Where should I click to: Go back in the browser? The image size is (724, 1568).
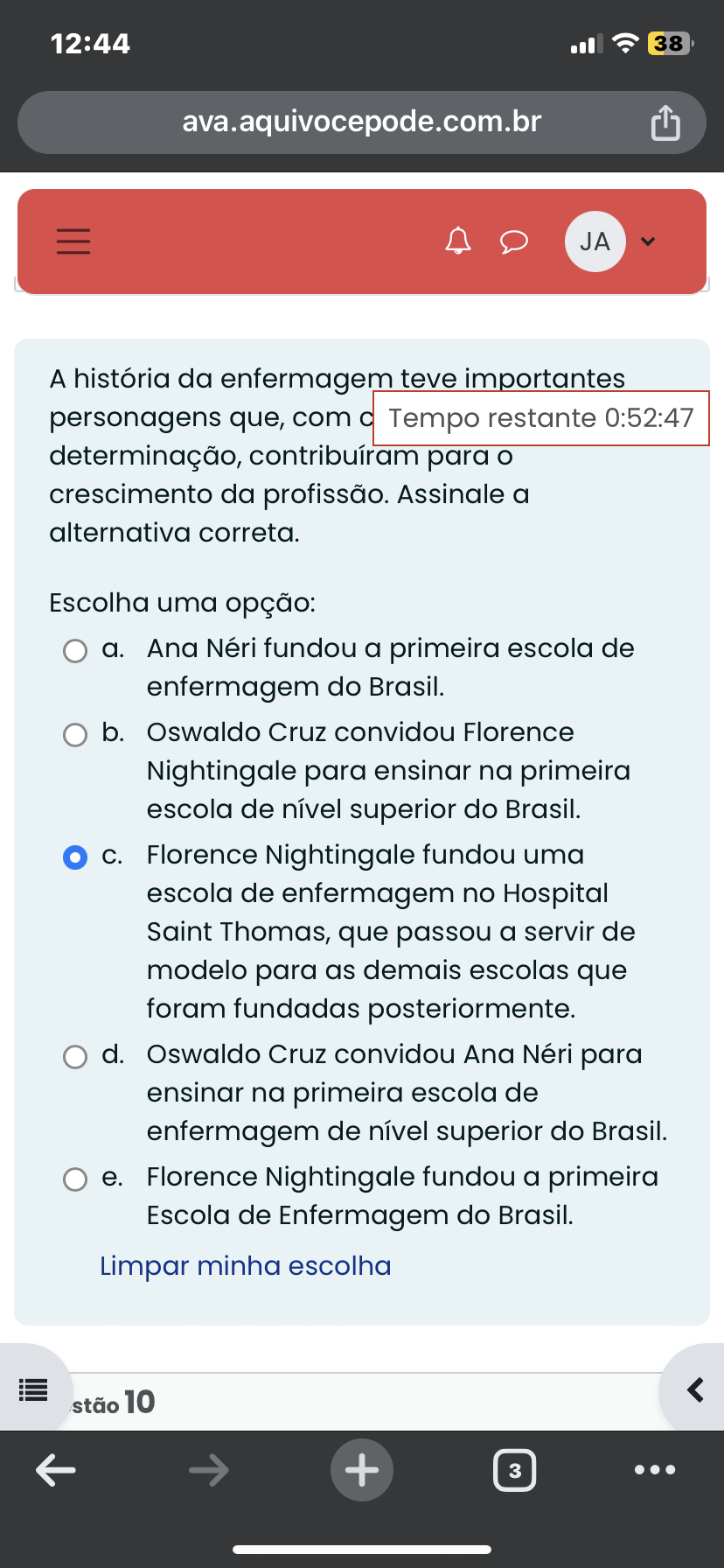pyautogui.click(x=56, y=1470)
